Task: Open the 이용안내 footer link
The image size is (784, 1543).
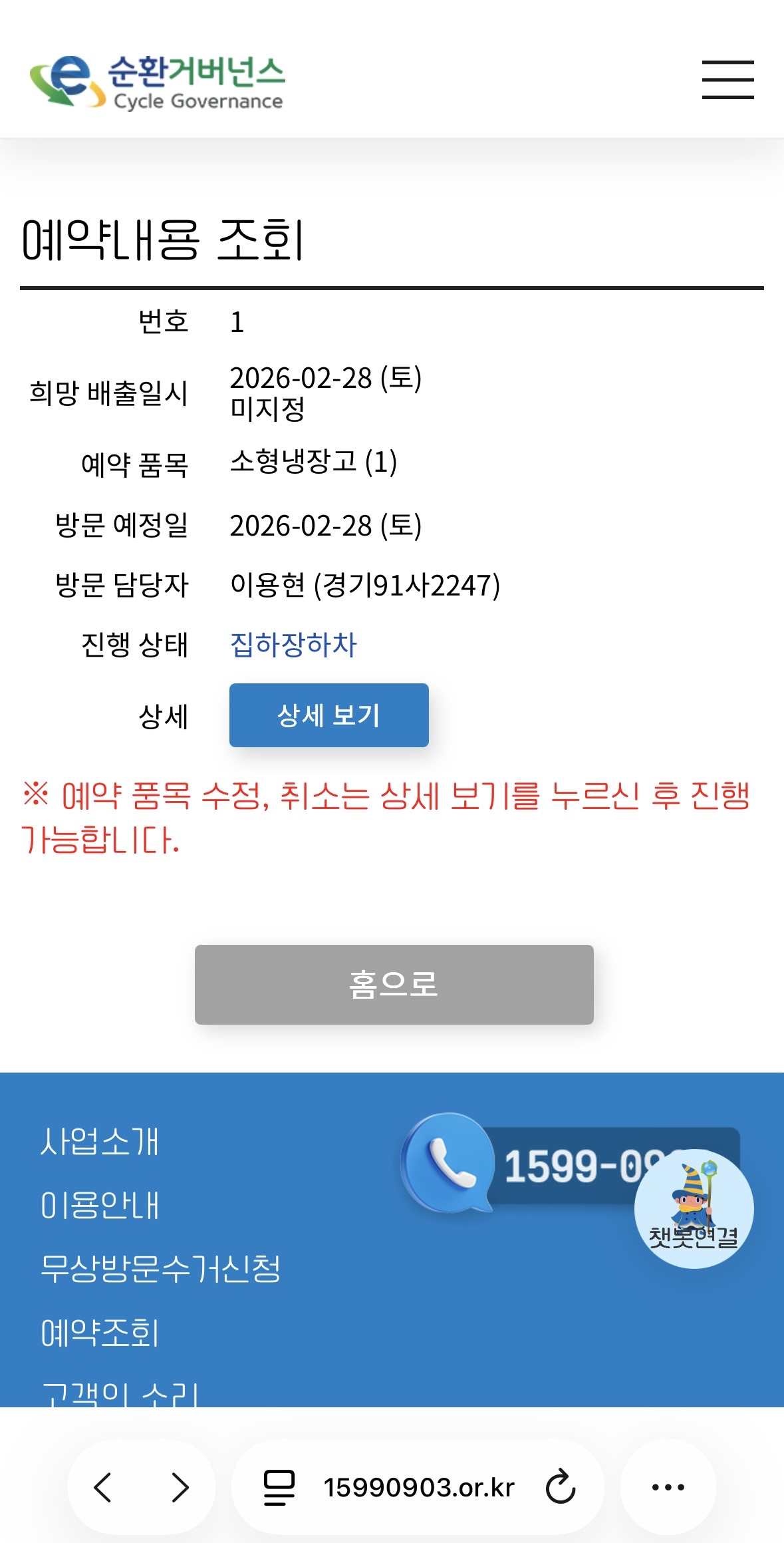Action: (100, 1205)
